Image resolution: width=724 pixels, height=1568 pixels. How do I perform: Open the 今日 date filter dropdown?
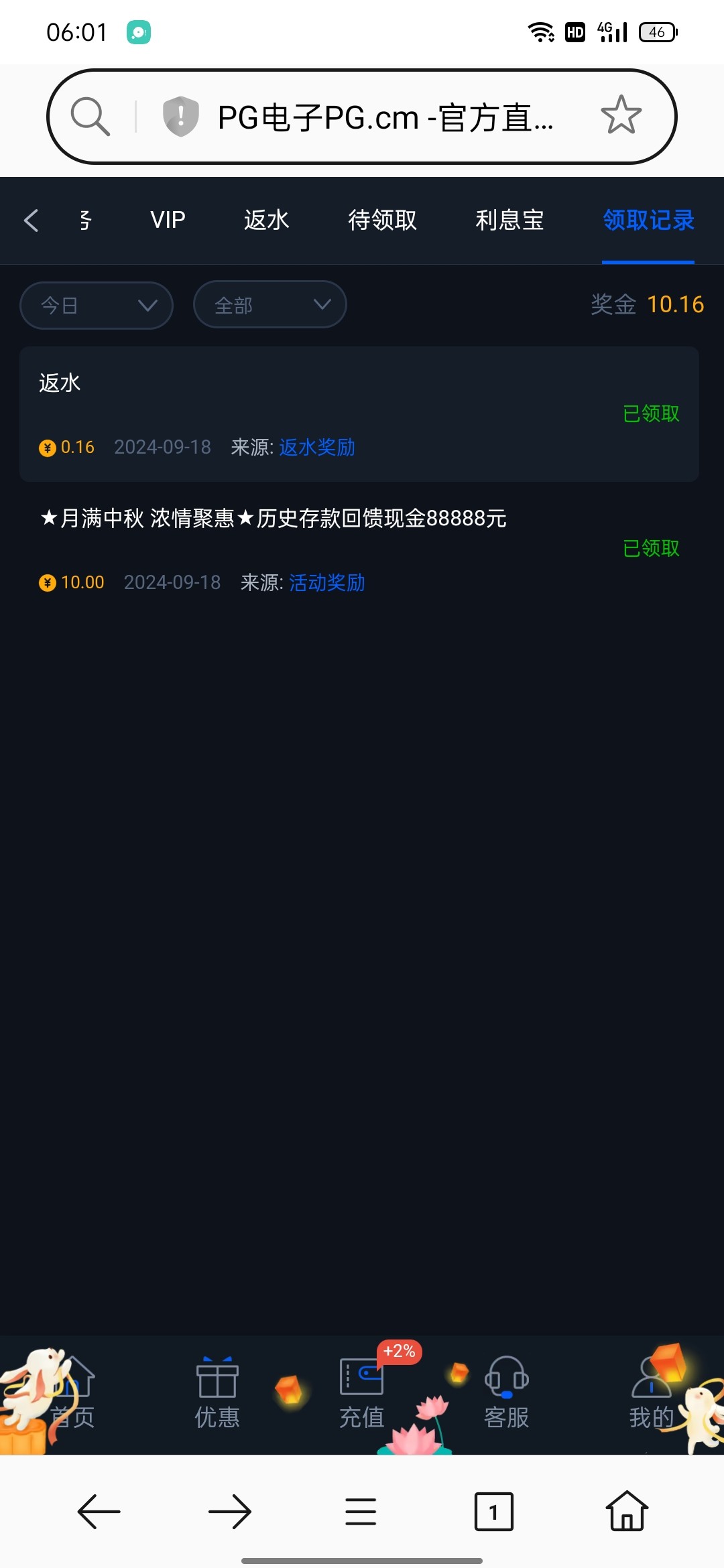coord(96,305)
